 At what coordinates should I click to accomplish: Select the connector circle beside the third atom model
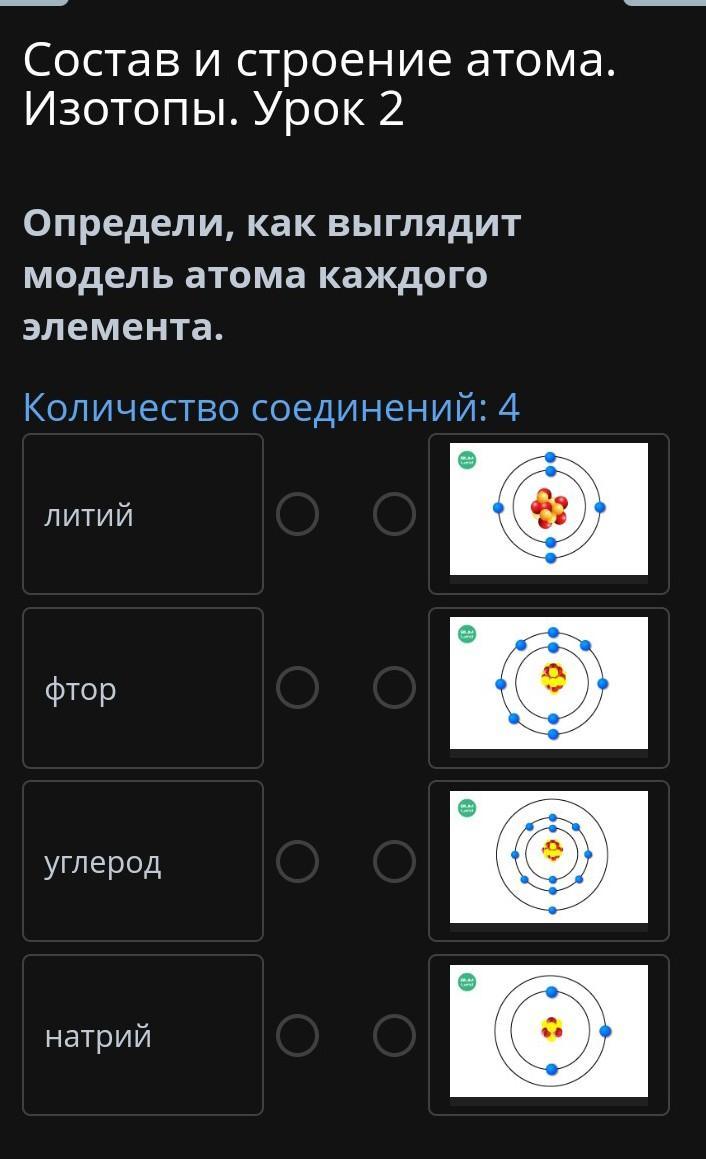coord(394,861)
